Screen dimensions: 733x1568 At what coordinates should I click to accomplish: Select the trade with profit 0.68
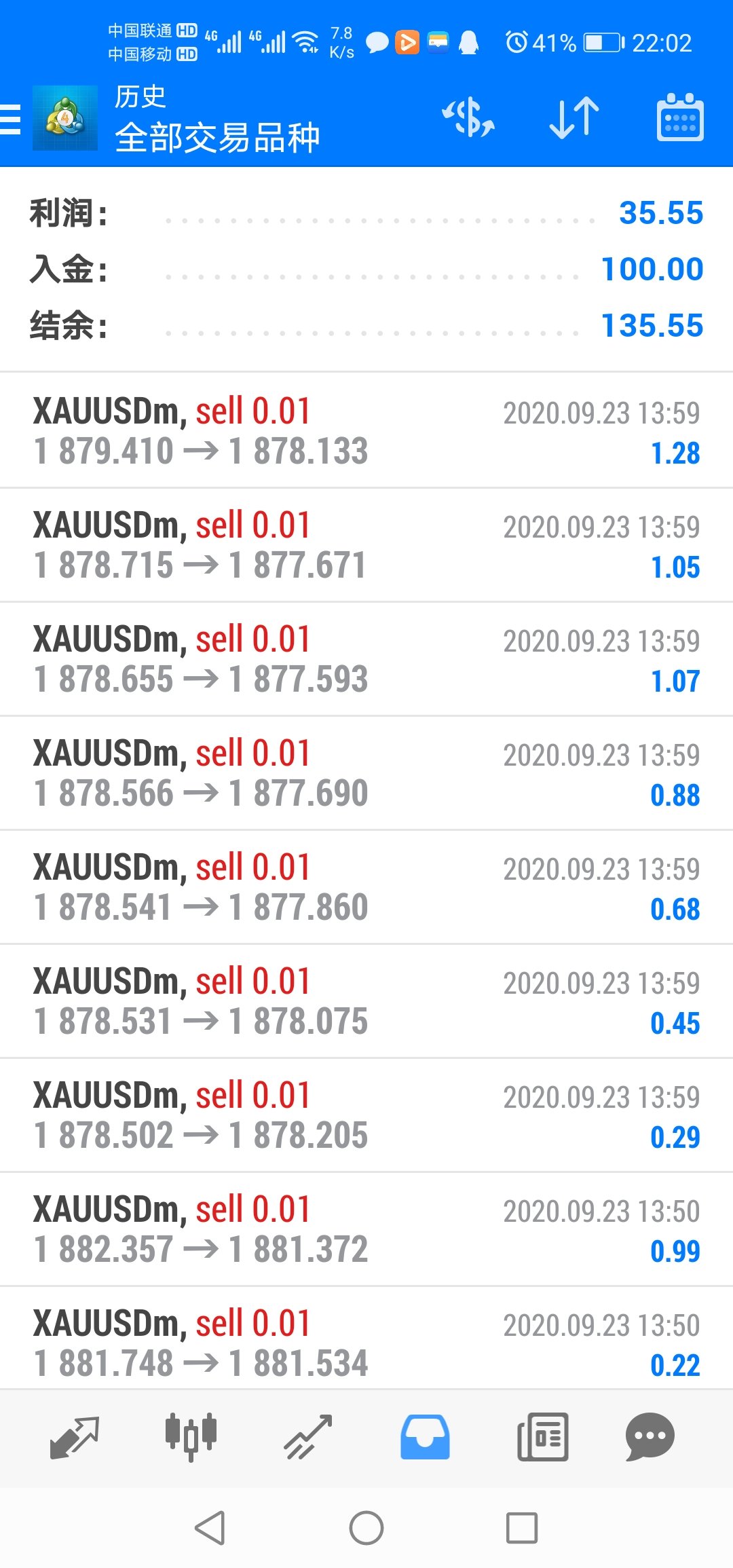click(x=366, y=886)
